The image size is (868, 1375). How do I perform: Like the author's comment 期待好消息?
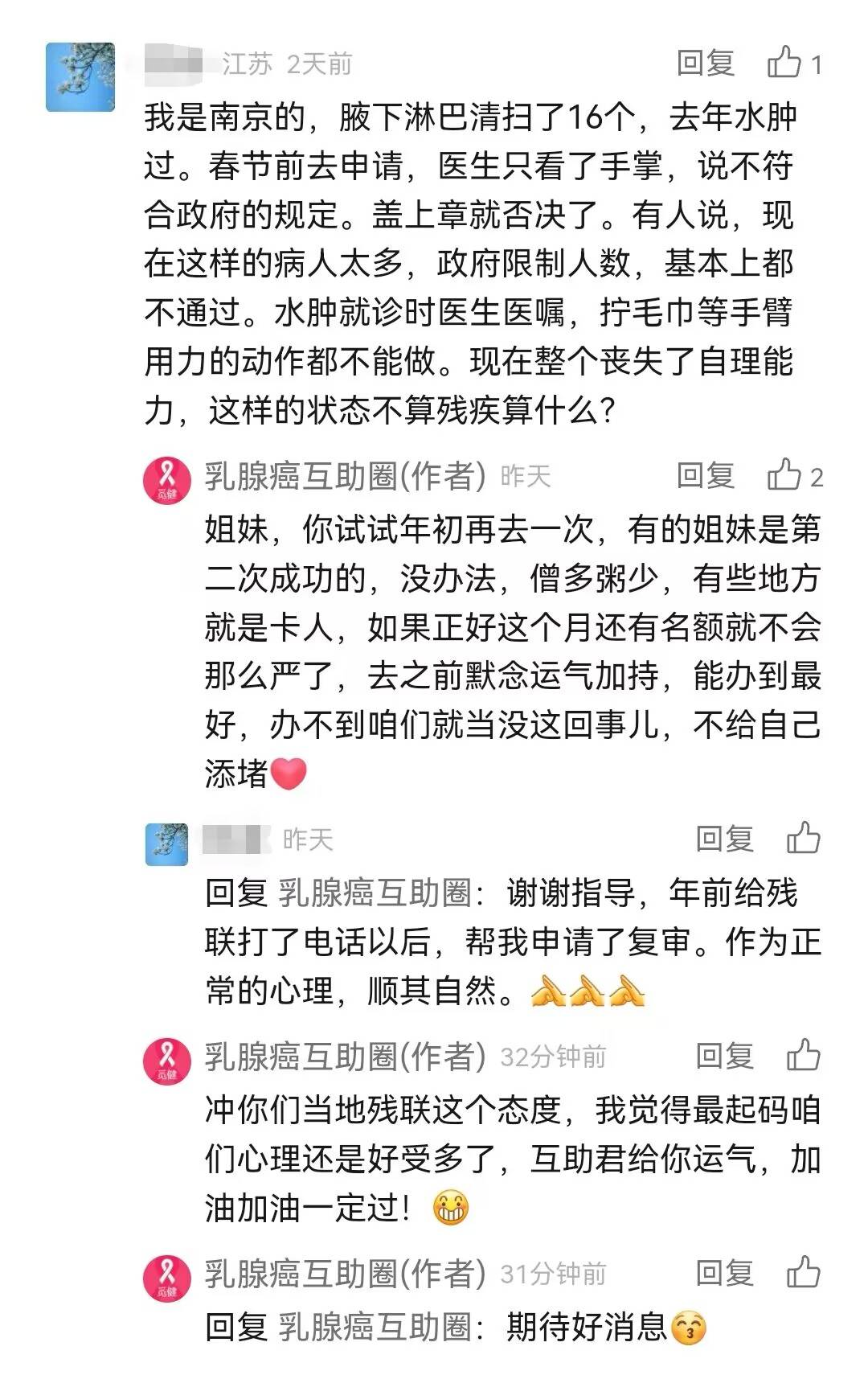[x=803, y=1272]
